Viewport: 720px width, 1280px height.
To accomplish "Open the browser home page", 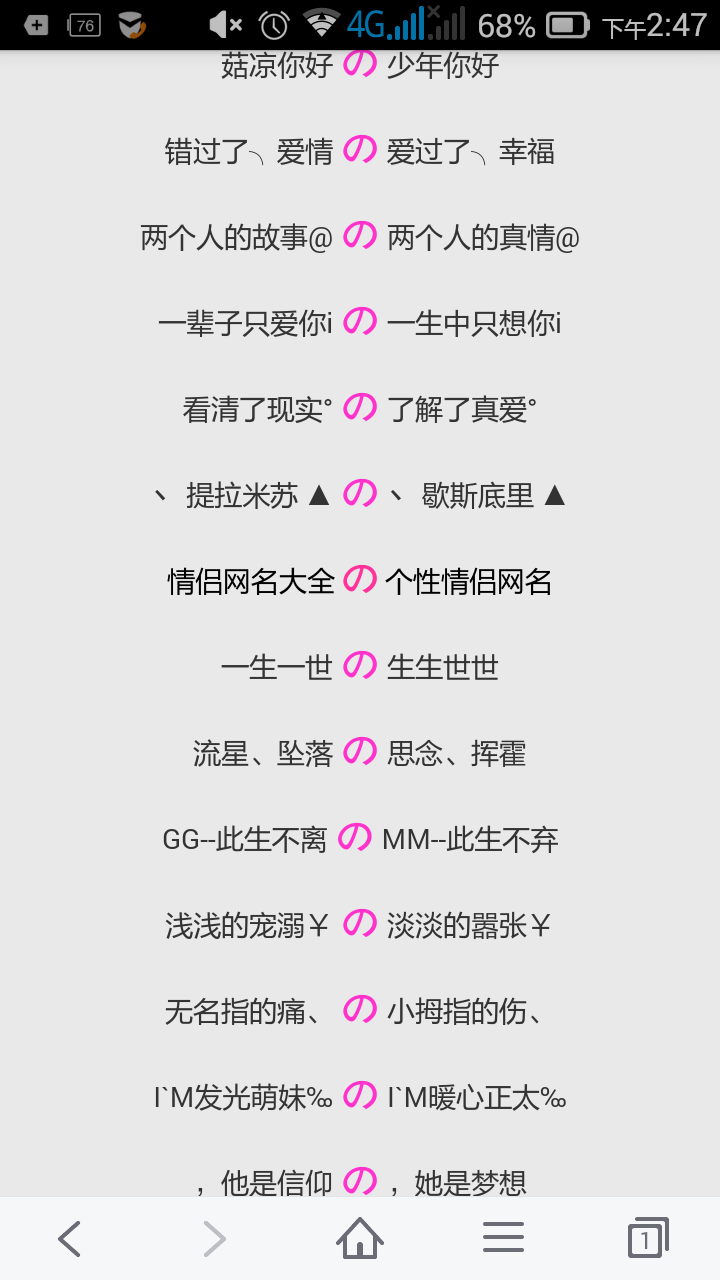I will coord(360,1238).
